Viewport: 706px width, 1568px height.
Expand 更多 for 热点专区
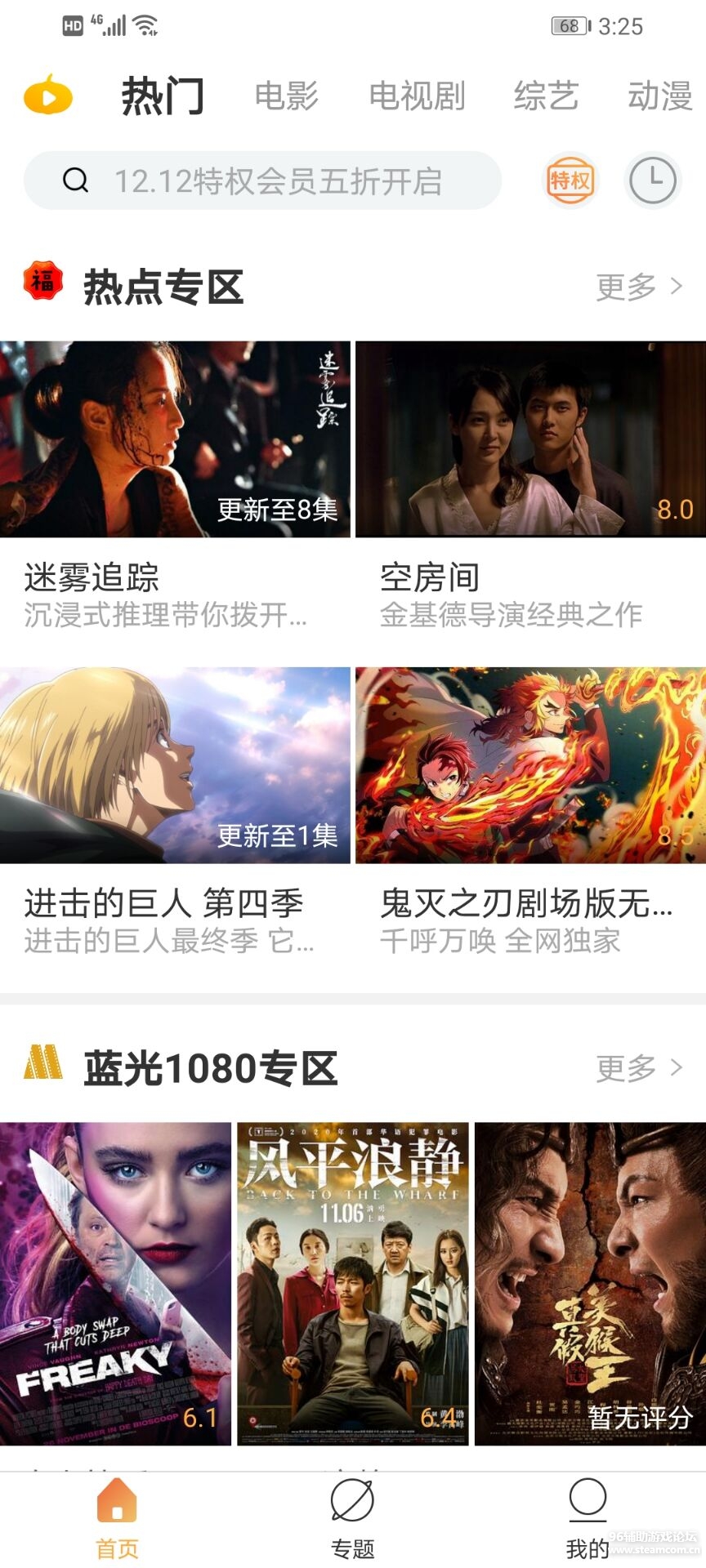coord(640,286)
